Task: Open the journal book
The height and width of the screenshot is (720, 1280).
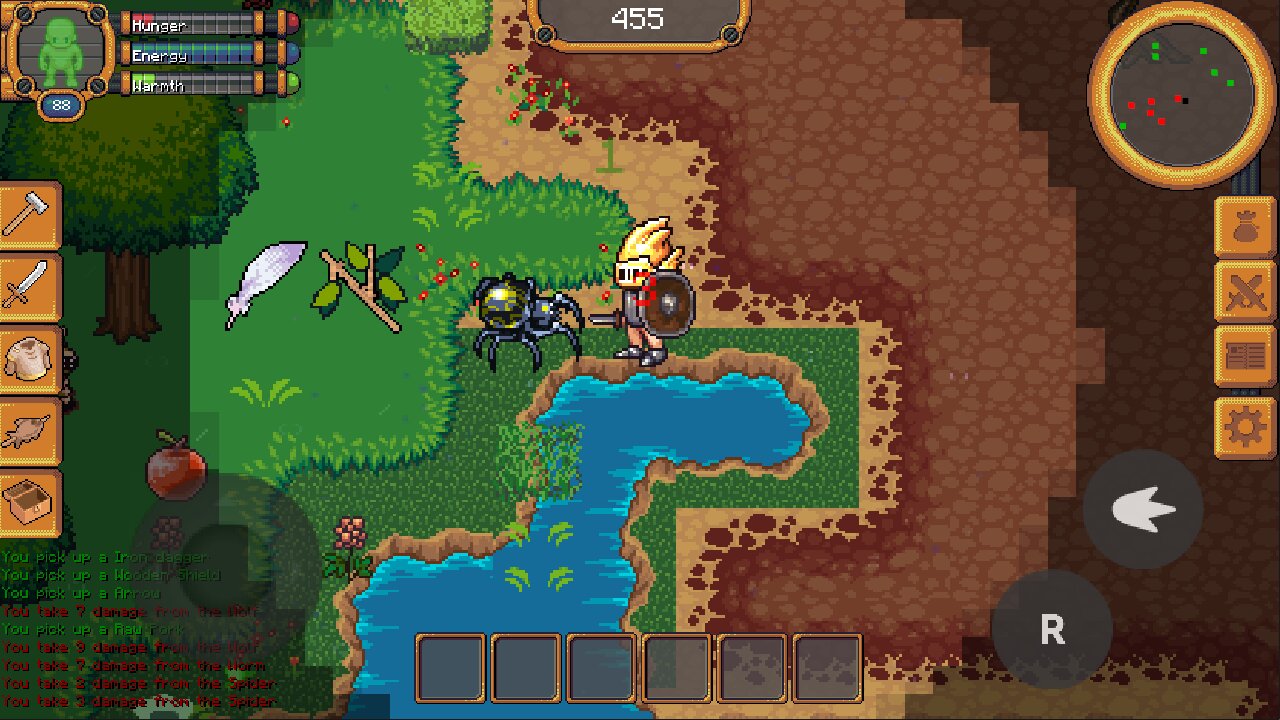Action: [x=1245, y=356]
